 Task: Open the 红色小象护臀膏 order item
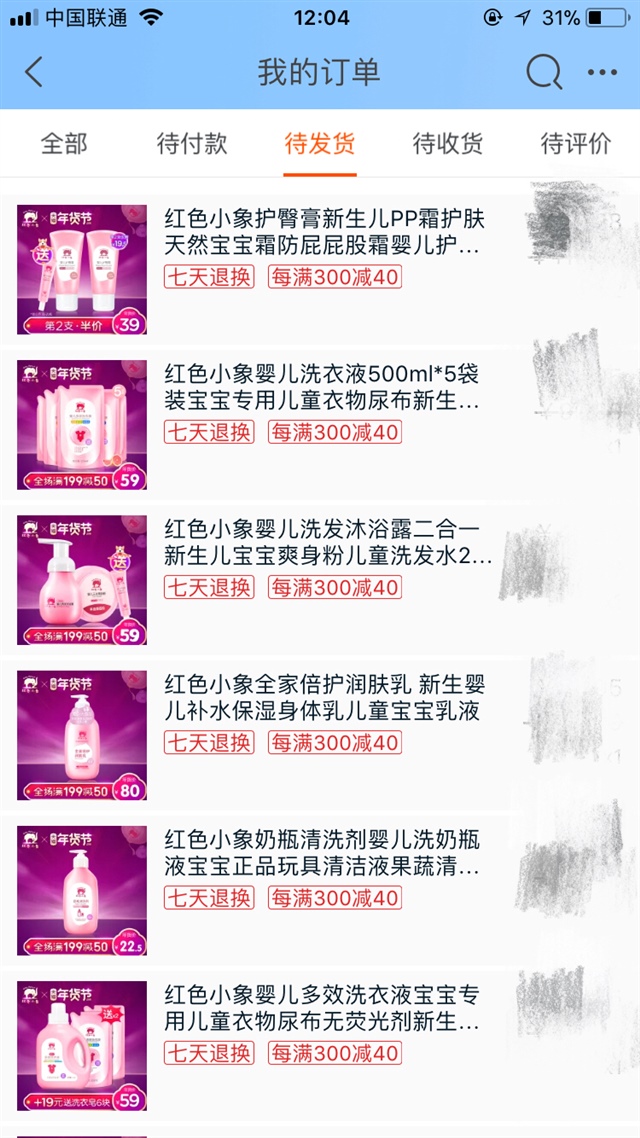[x=324, y=233]
